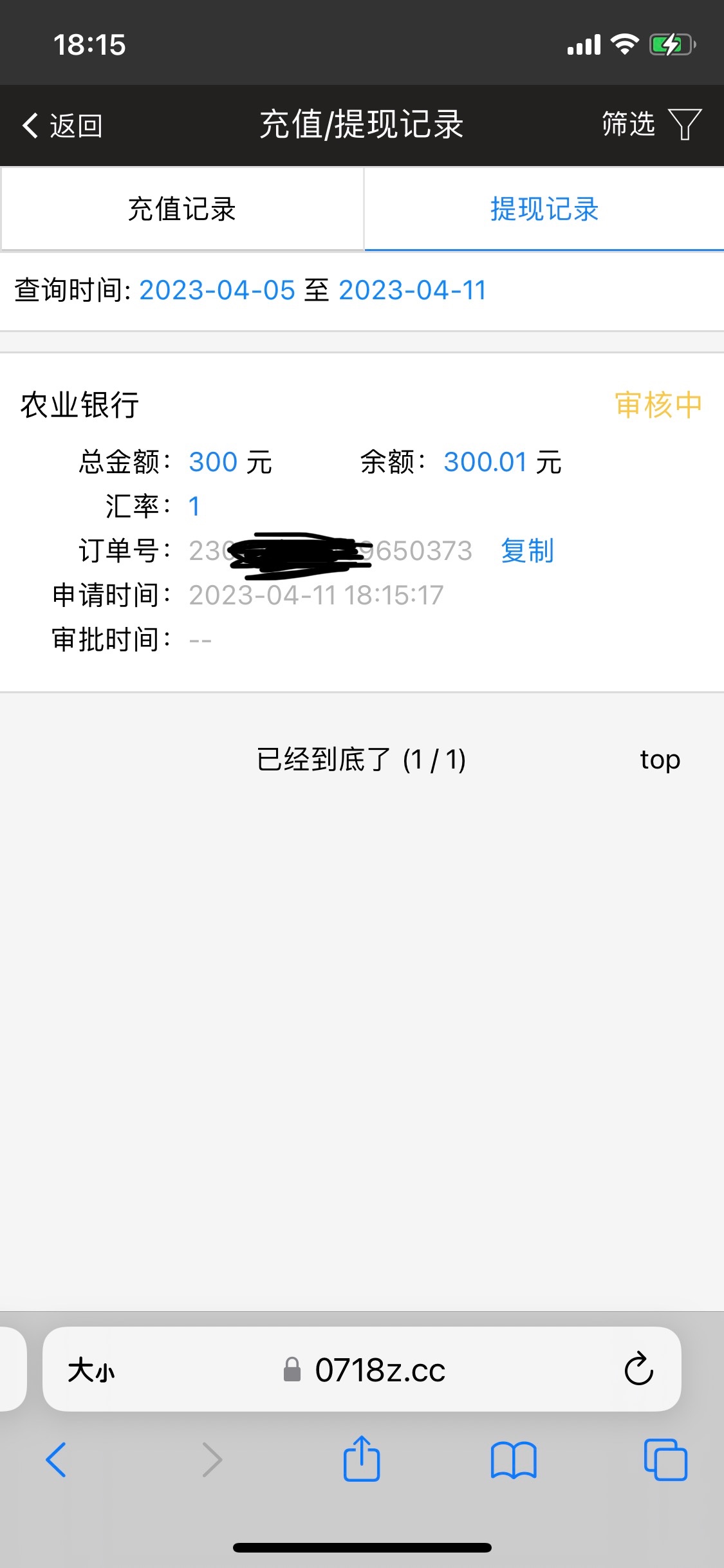Navigate back in Safari toolbar
This screenshot has height=1568, width=724.
coord(56,1460)
